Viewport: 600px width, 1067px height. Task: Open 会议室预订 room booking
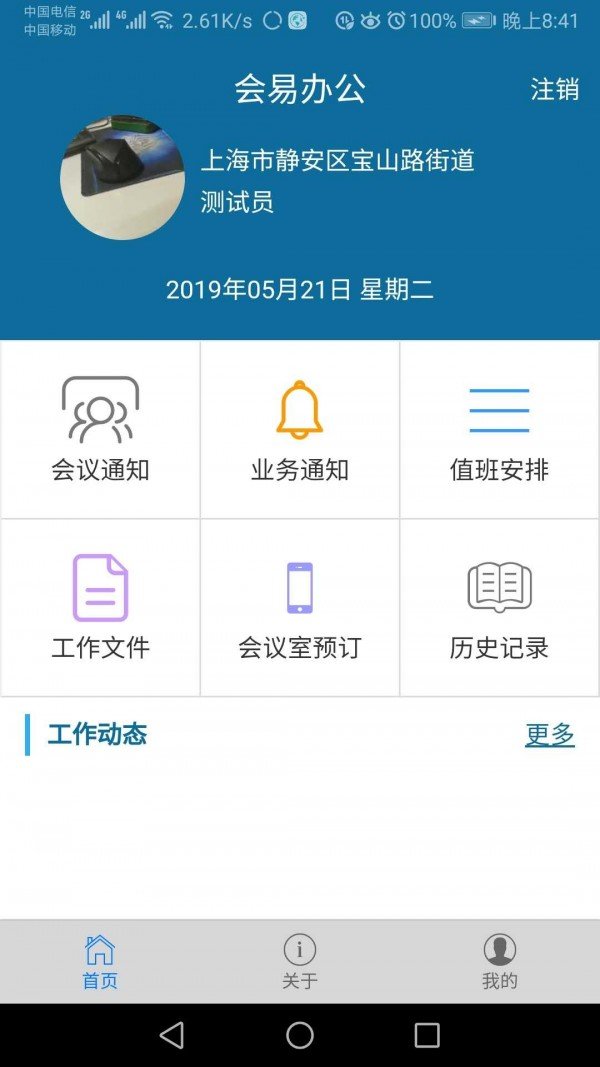tap(299, 608)
